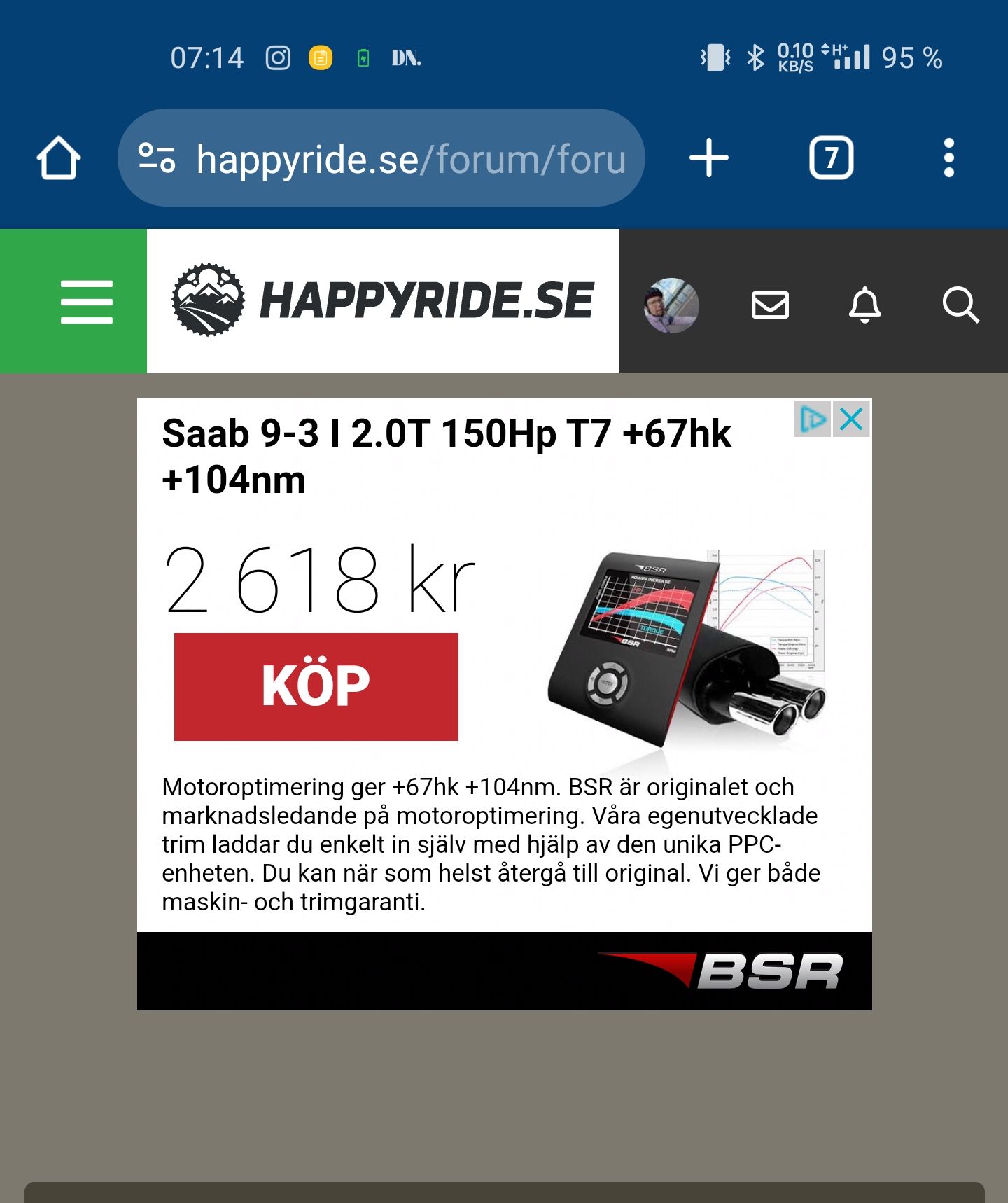The image size is (1008, 1203).
Task: Toggle the Instagram notification icon
Action: point(278,57)
